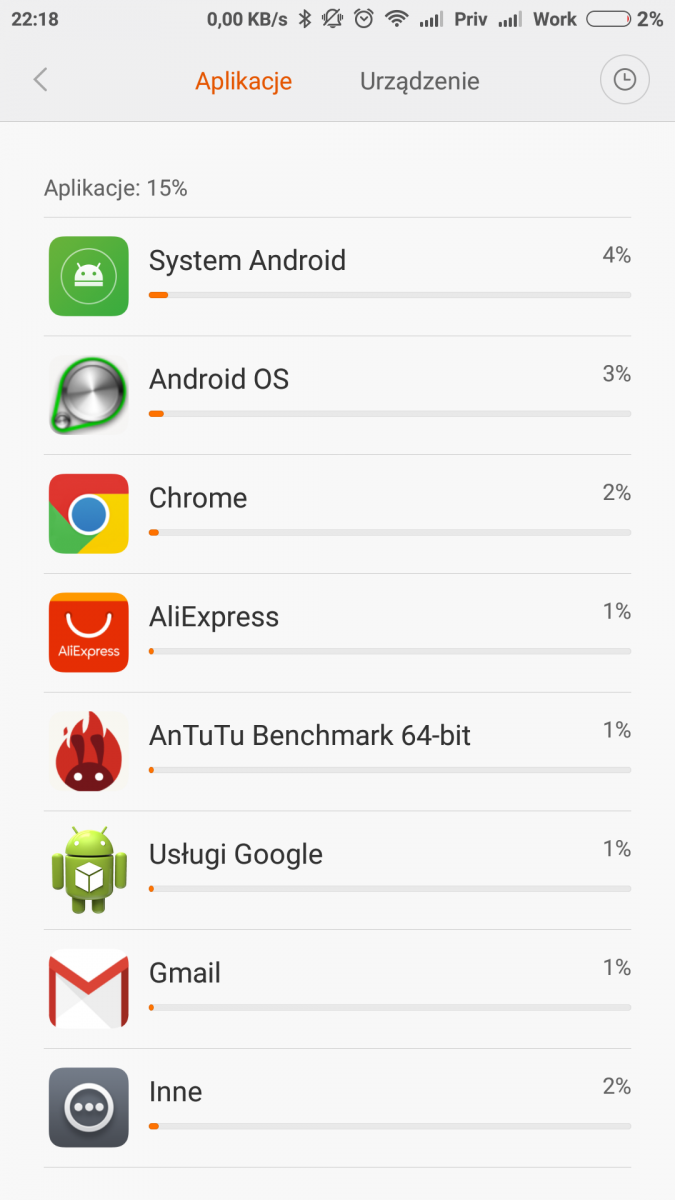Switch to the Urządzenie tab
Image resolution: width=675 pixels, height=1200 pixels.
point(419,81)
